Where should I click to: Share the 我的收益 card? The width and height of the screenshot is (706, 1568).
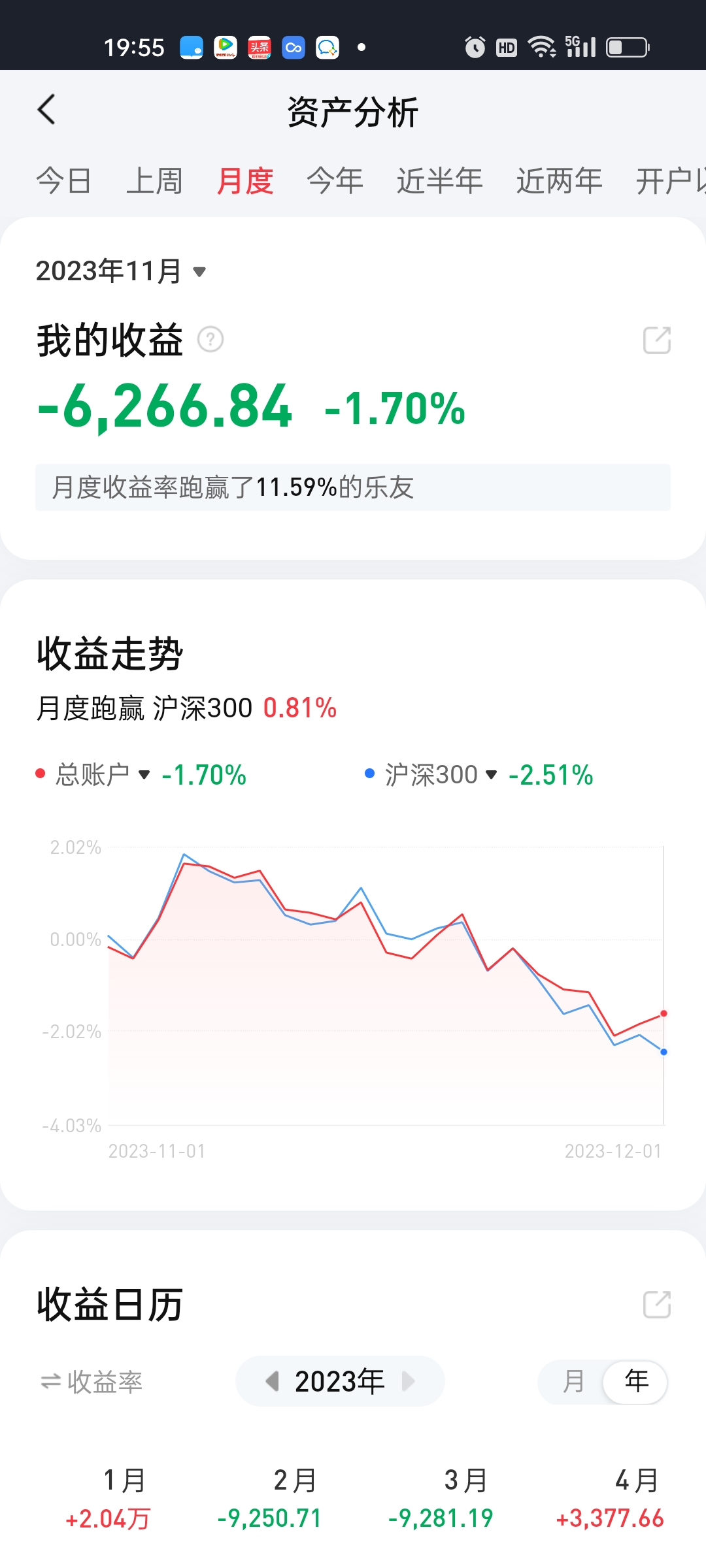coord(656,340)
